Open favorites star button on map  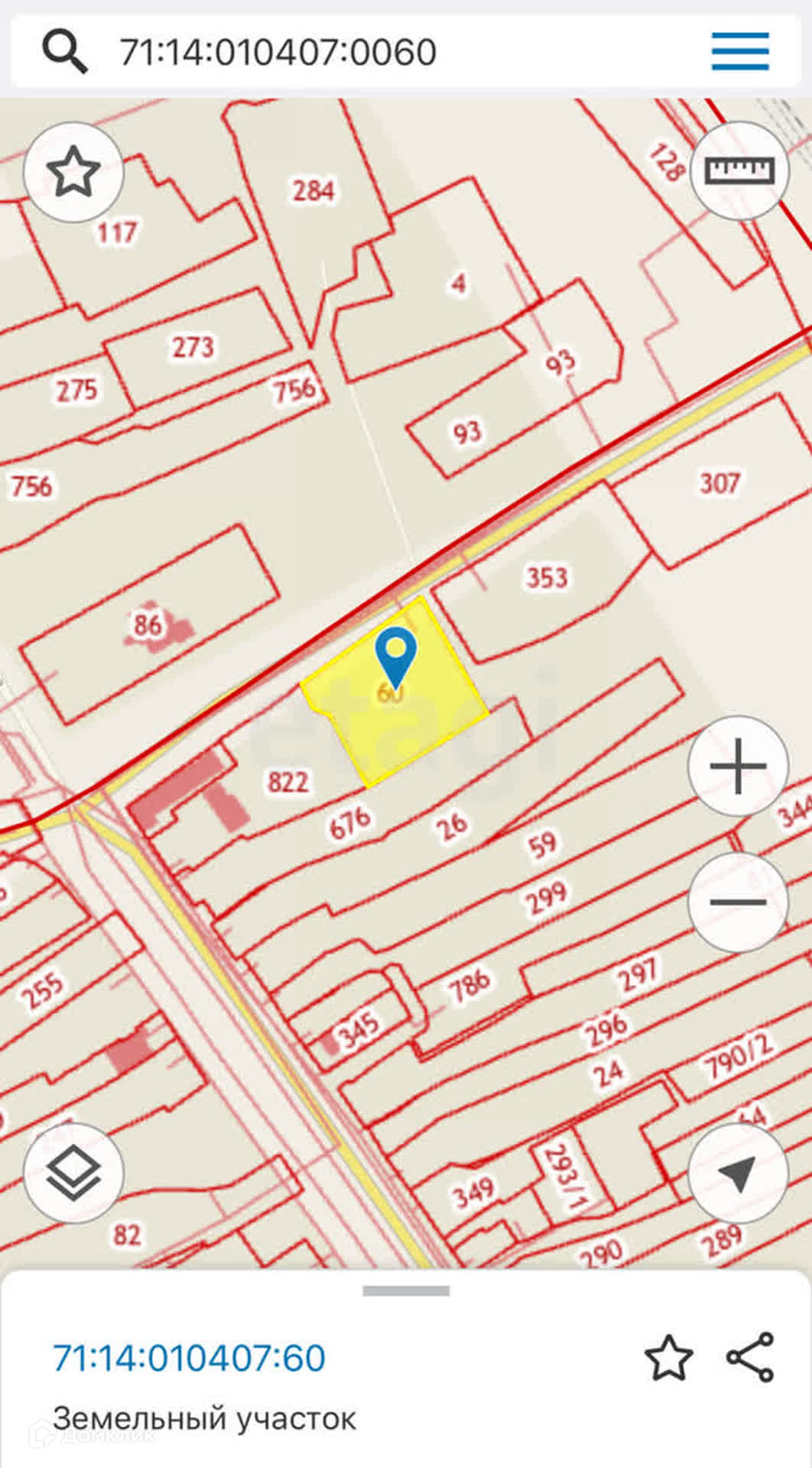coord(73,172)
